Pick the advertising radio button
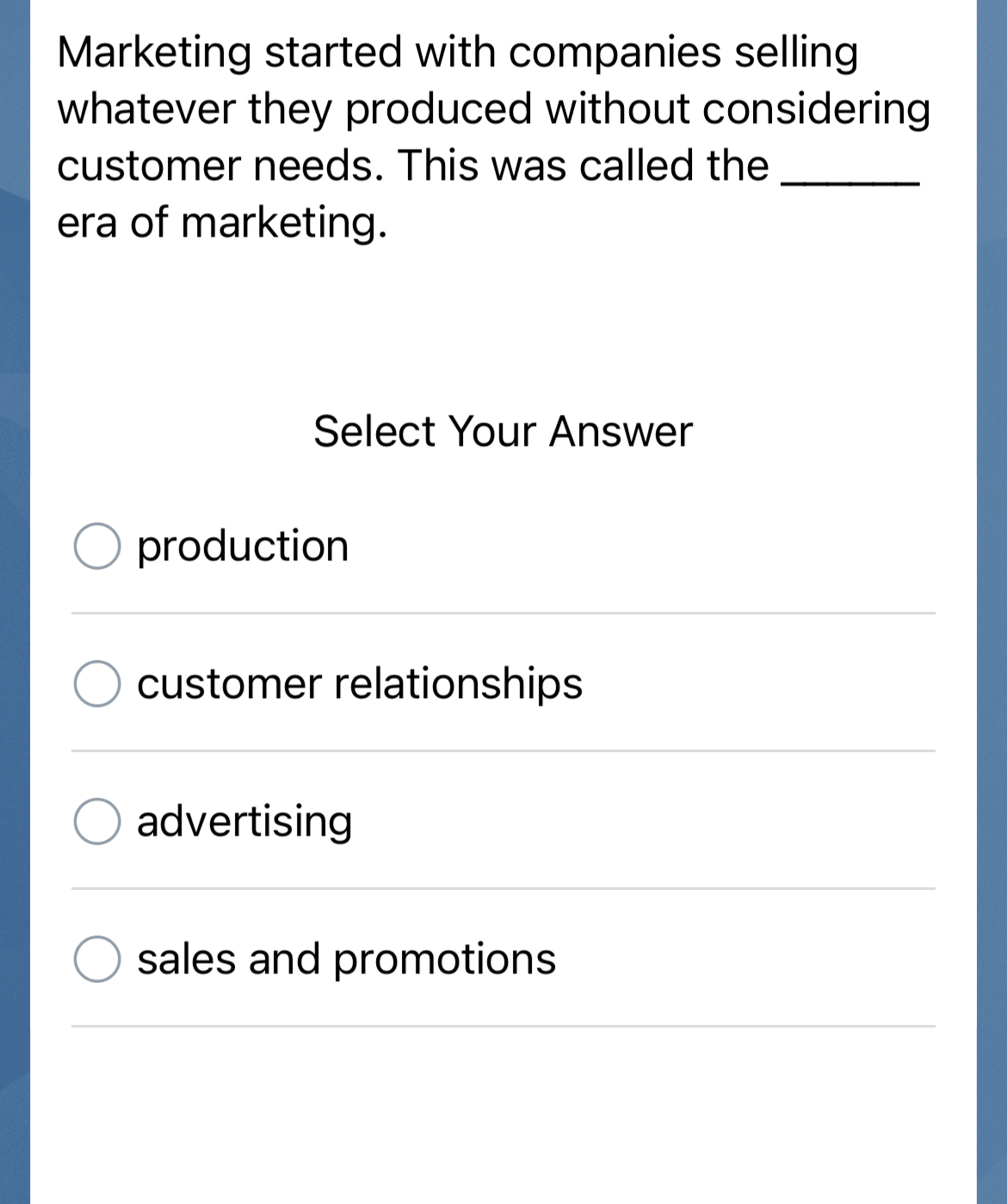Viewport: 1007px width, 1204px height. pyautogui.click(x=97, y=821)
